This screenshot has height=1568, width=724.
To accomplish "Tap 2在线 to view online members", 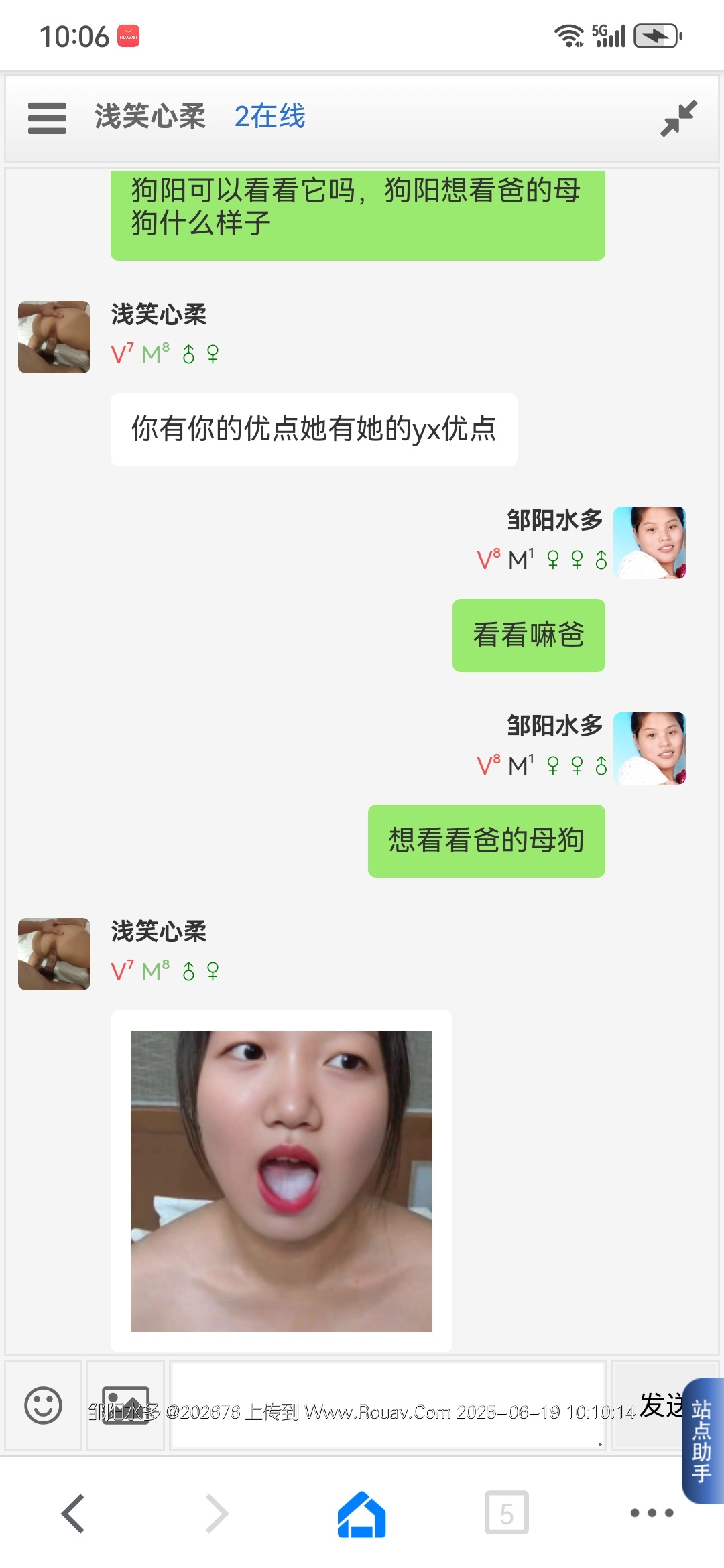I will 269,117.
